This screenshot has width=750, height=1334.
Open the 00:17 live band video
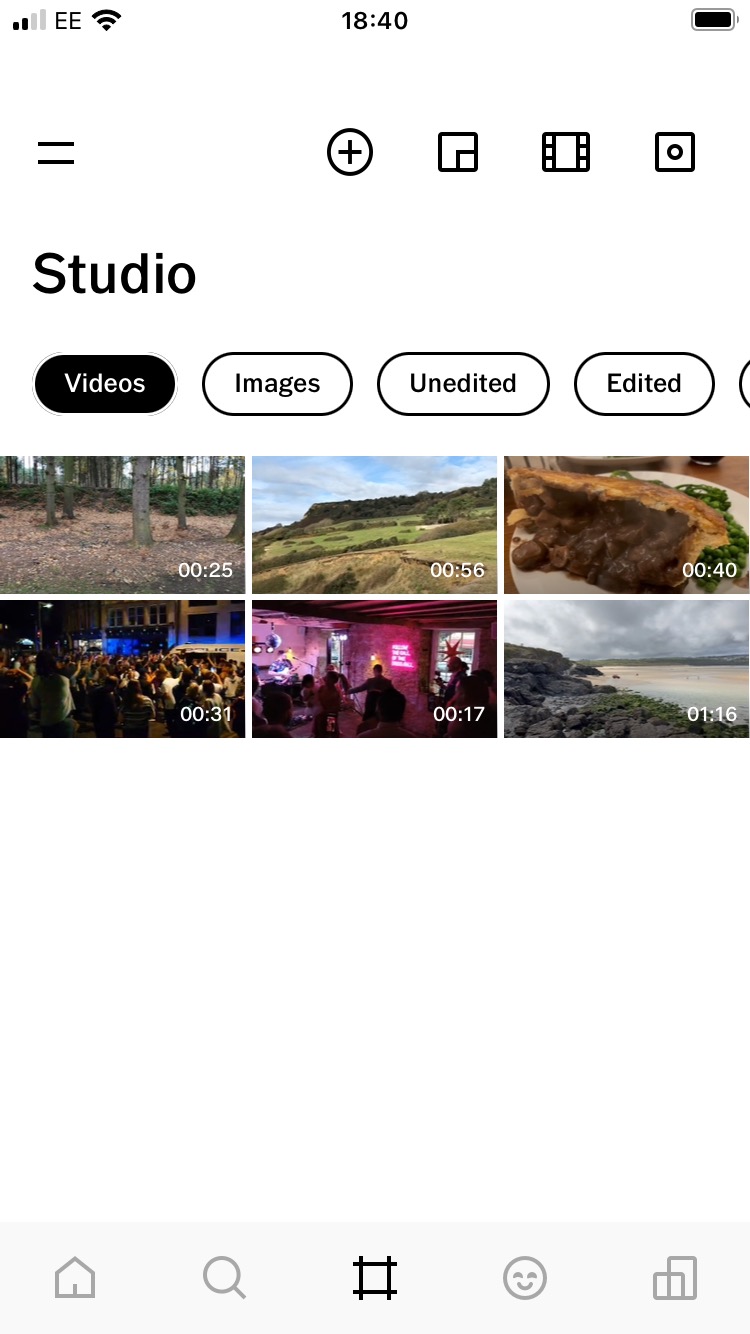pyautogui.click(x=374, y=669)
